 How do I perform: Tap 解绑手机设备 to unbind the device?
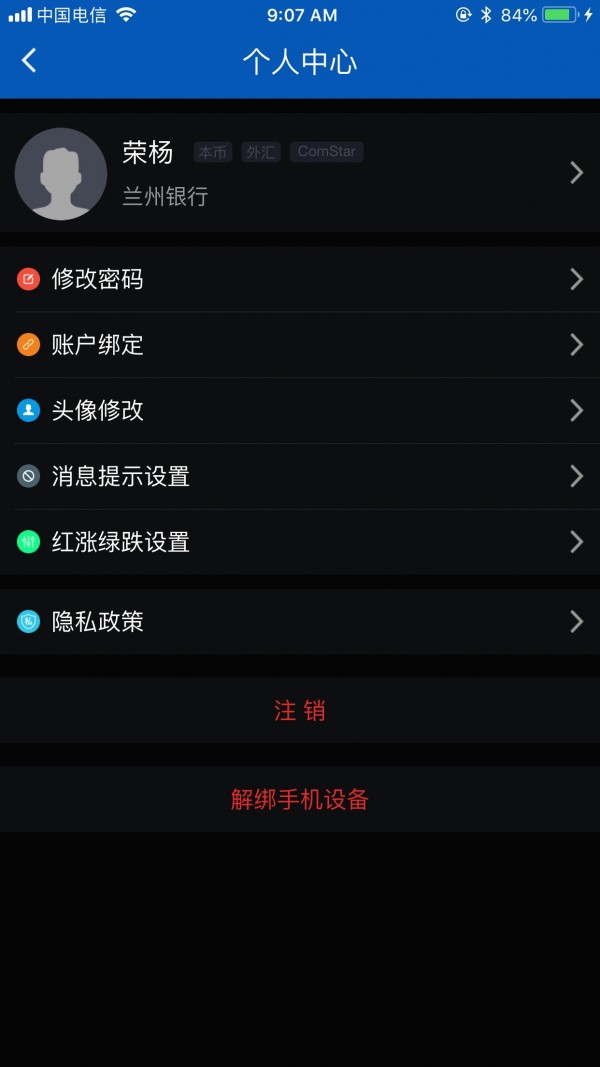coord(300,799)
